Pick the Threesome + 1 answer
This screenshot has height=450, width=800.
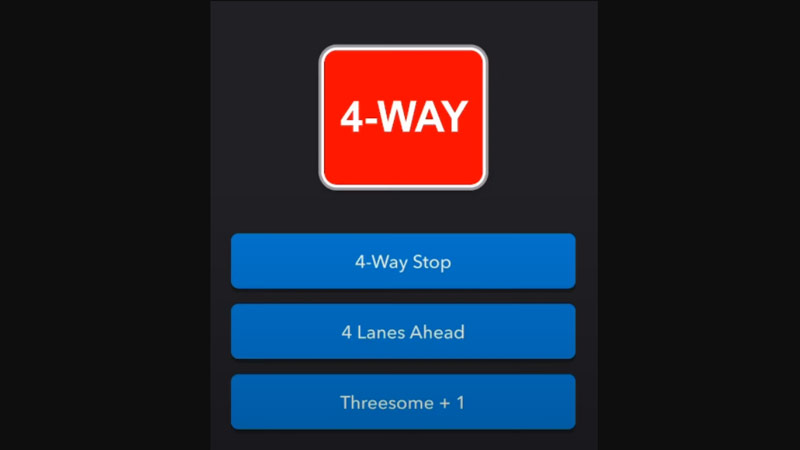point(403,403)
